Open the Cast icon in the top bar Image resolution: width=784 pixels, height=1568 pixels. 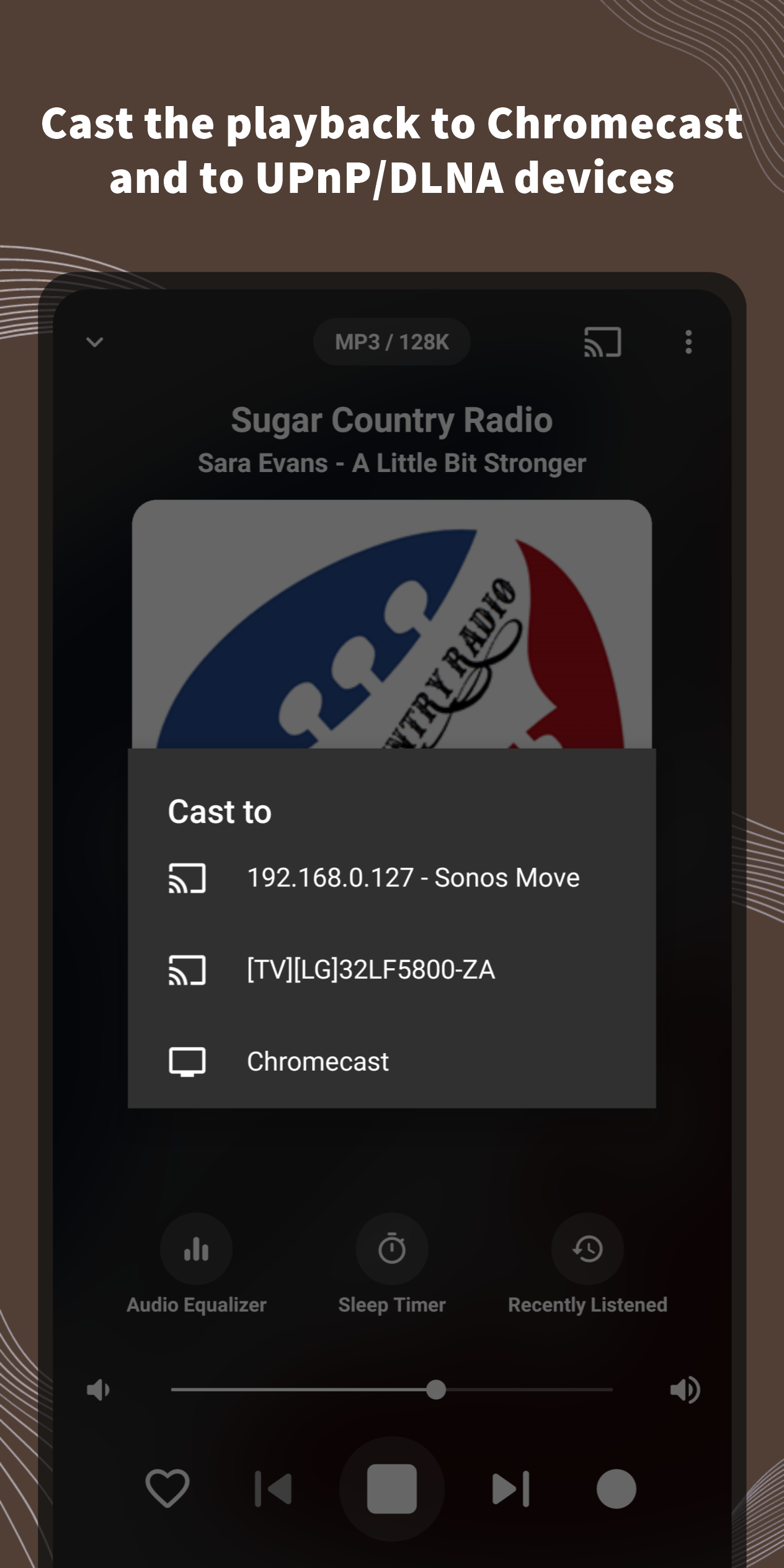[x=603, y=342]
